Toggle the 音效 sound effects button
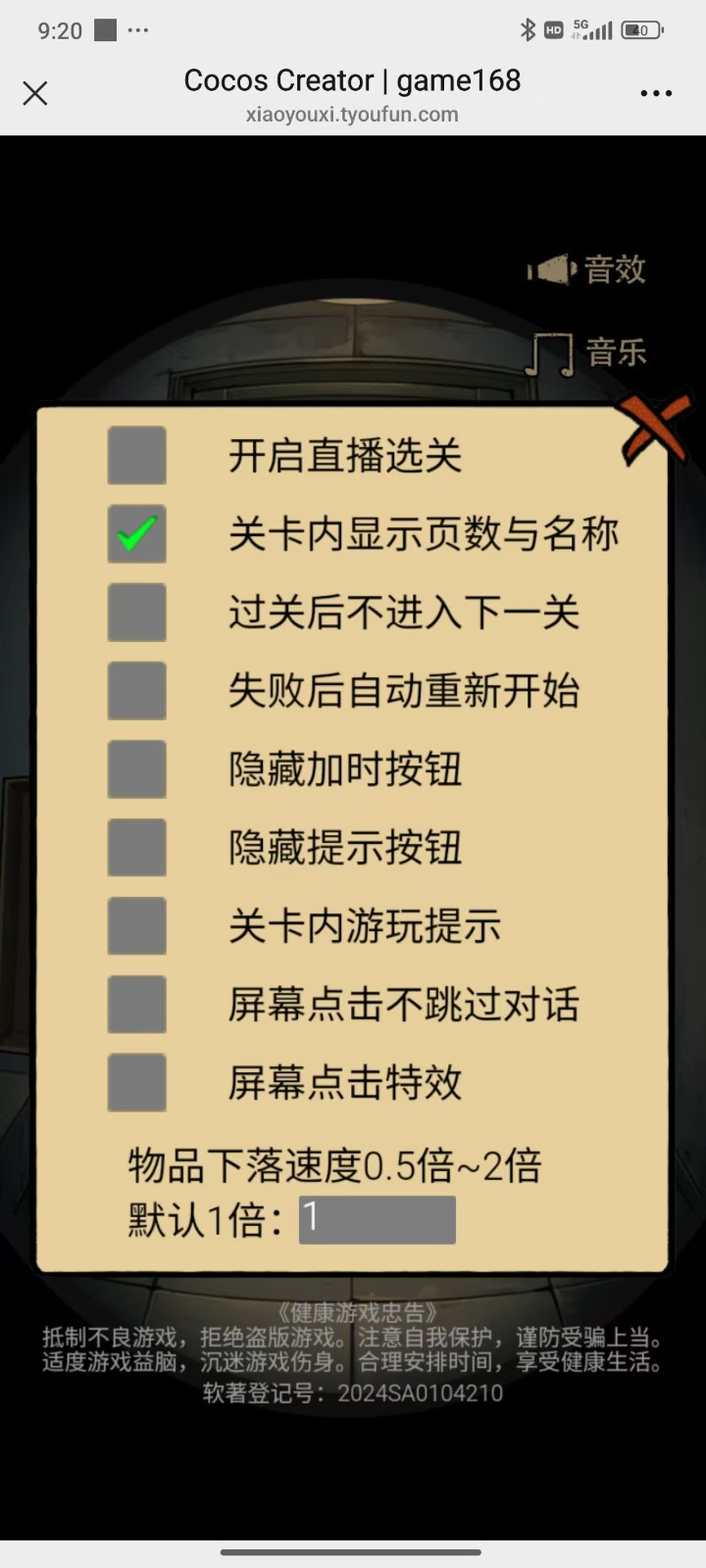 tap(588, 269)
